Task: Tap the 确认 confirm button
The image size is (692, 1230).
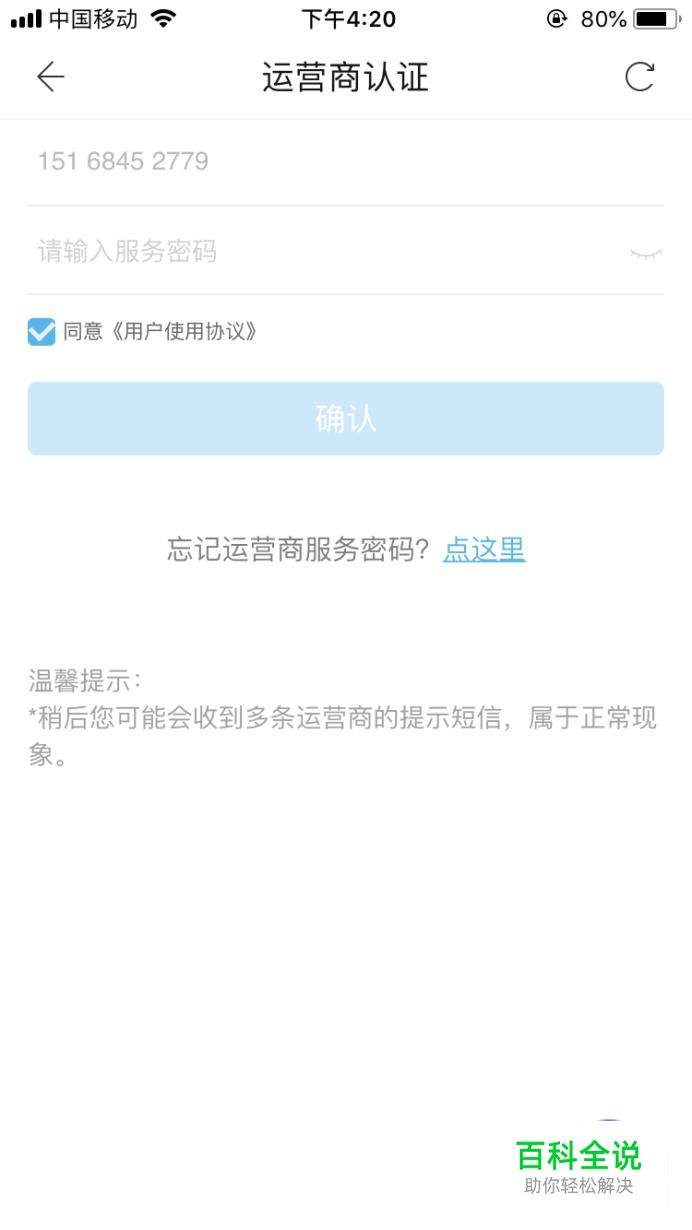Action: 346,419
